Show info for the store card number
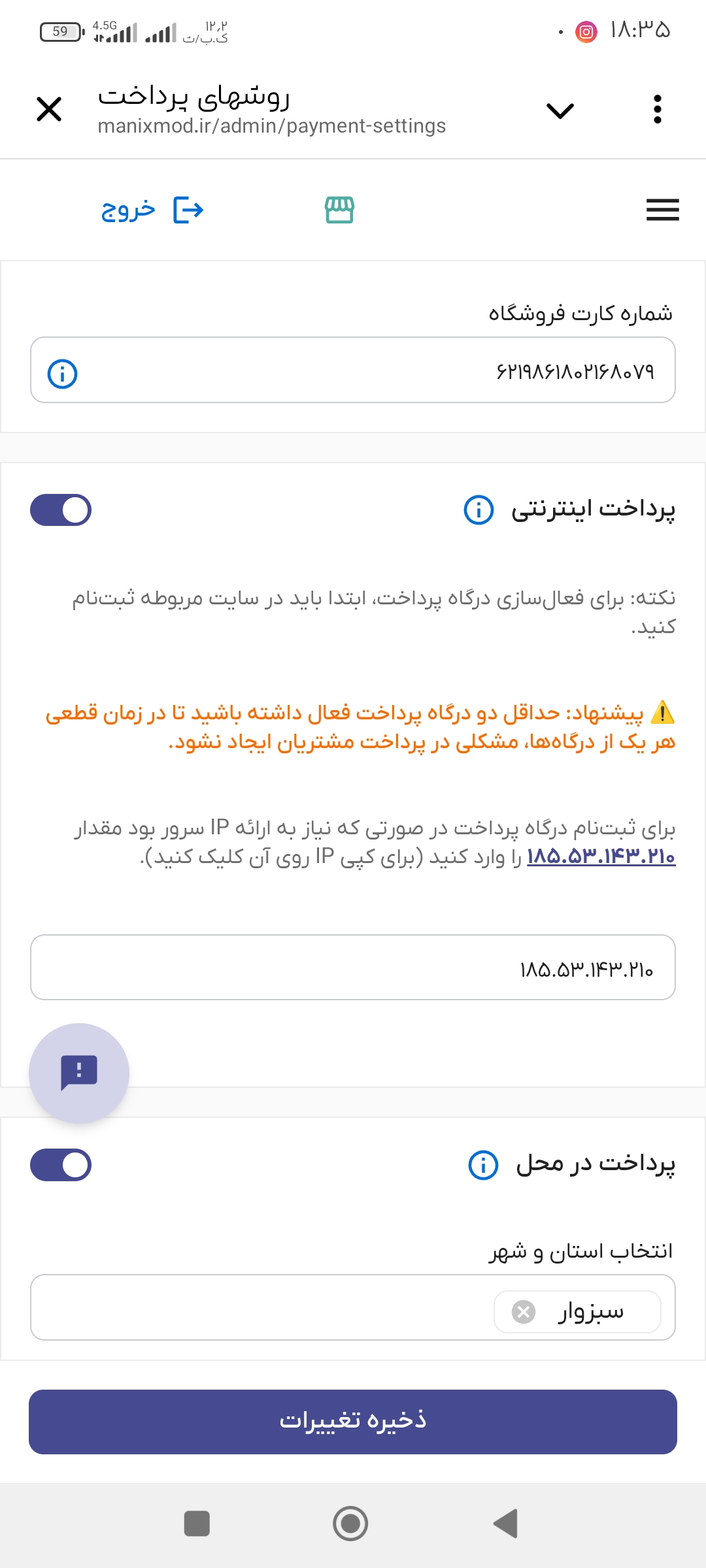706x1568 pixels. coord(63,374)
